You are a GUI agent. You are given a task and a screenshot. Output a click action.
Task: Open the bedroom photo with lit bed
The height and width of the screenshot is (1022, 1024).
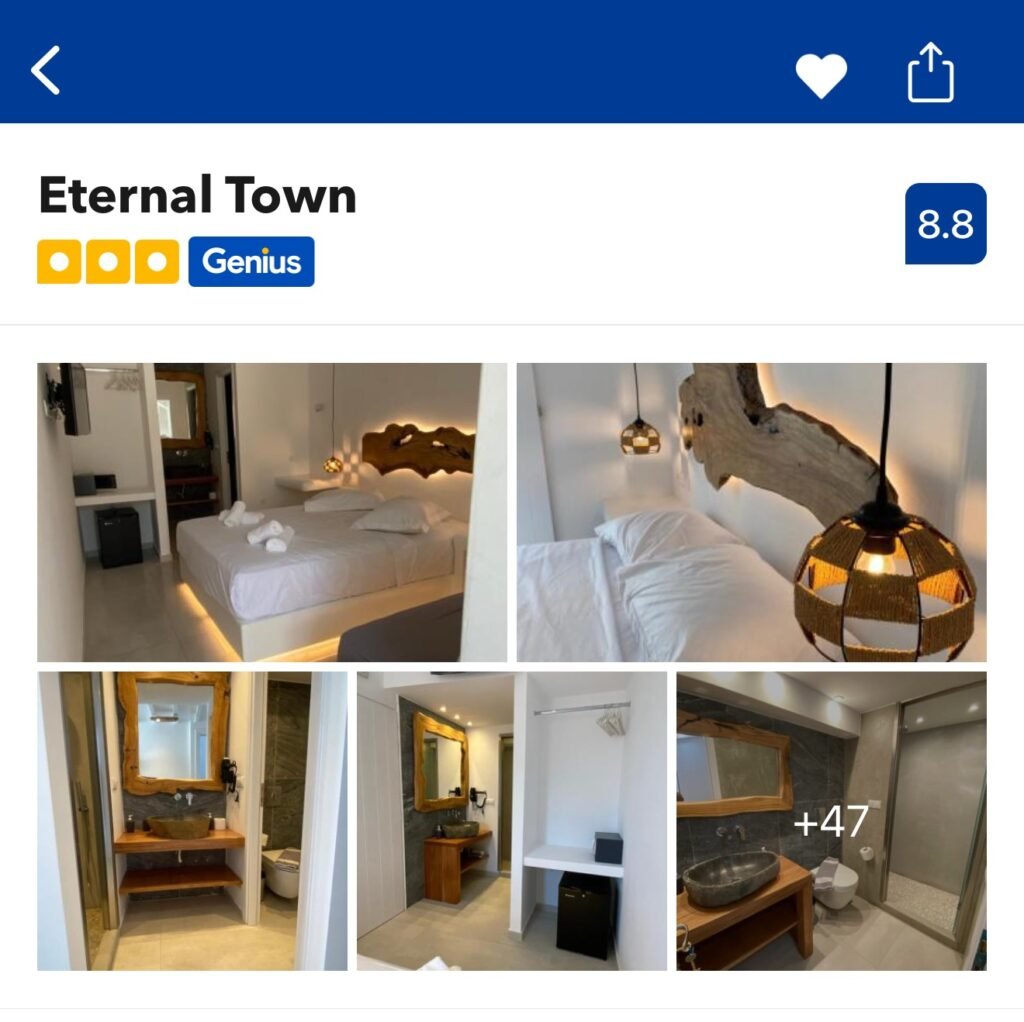click(272, 512)
